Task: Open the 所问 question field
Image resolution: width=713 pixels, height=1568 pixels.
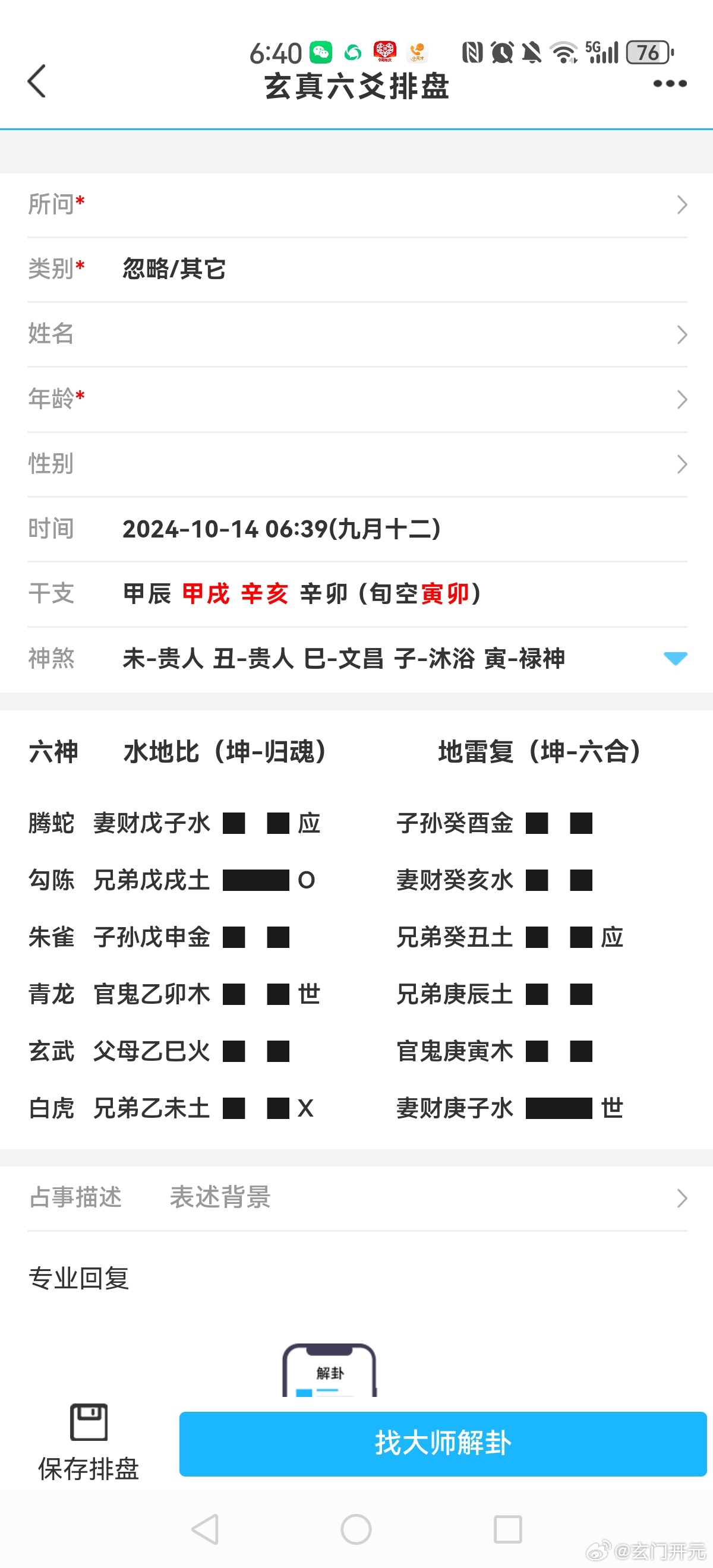Action: (357, 204)
